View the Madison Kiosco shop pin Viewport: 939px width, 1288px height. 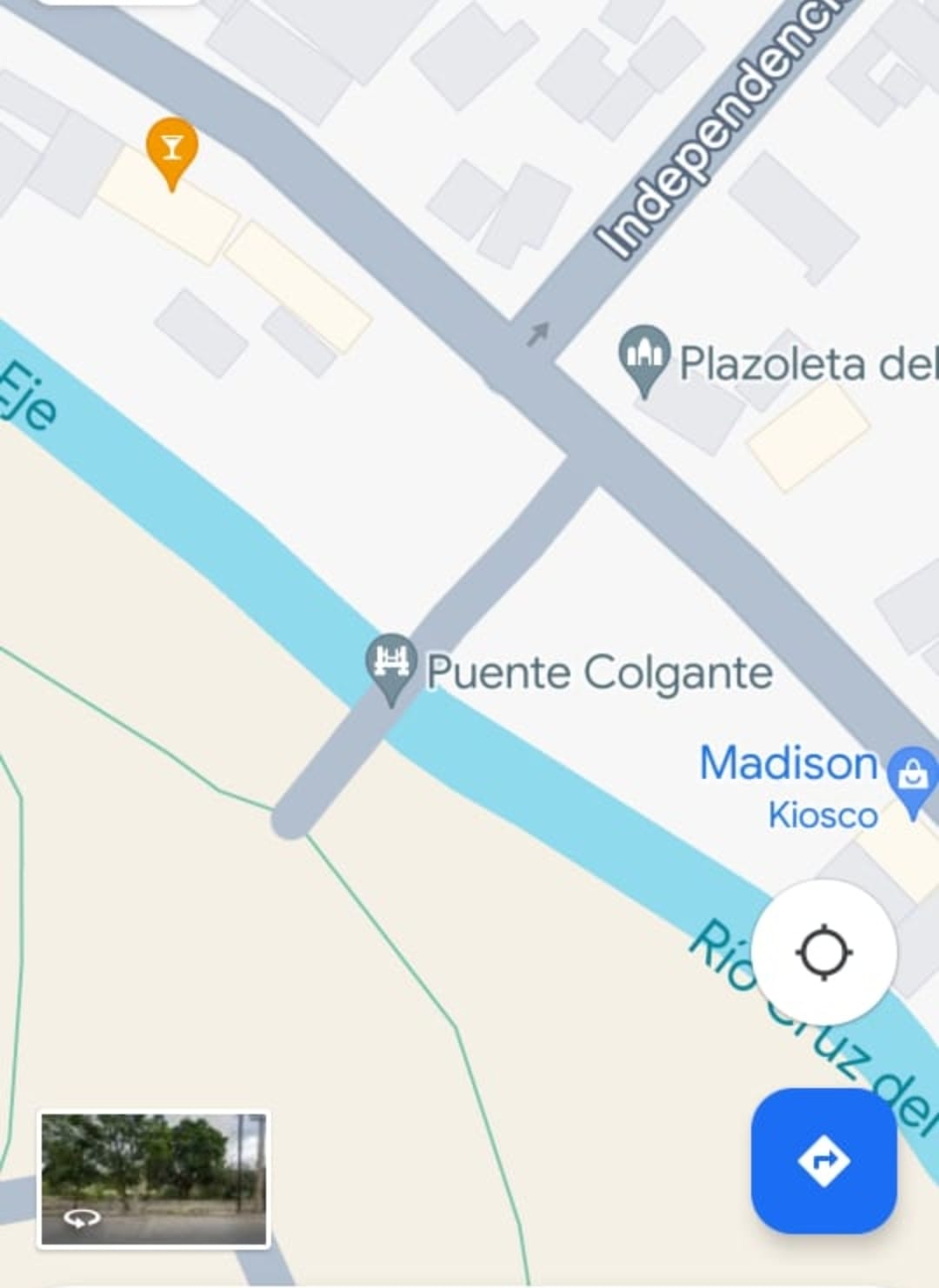coord(913,777)
